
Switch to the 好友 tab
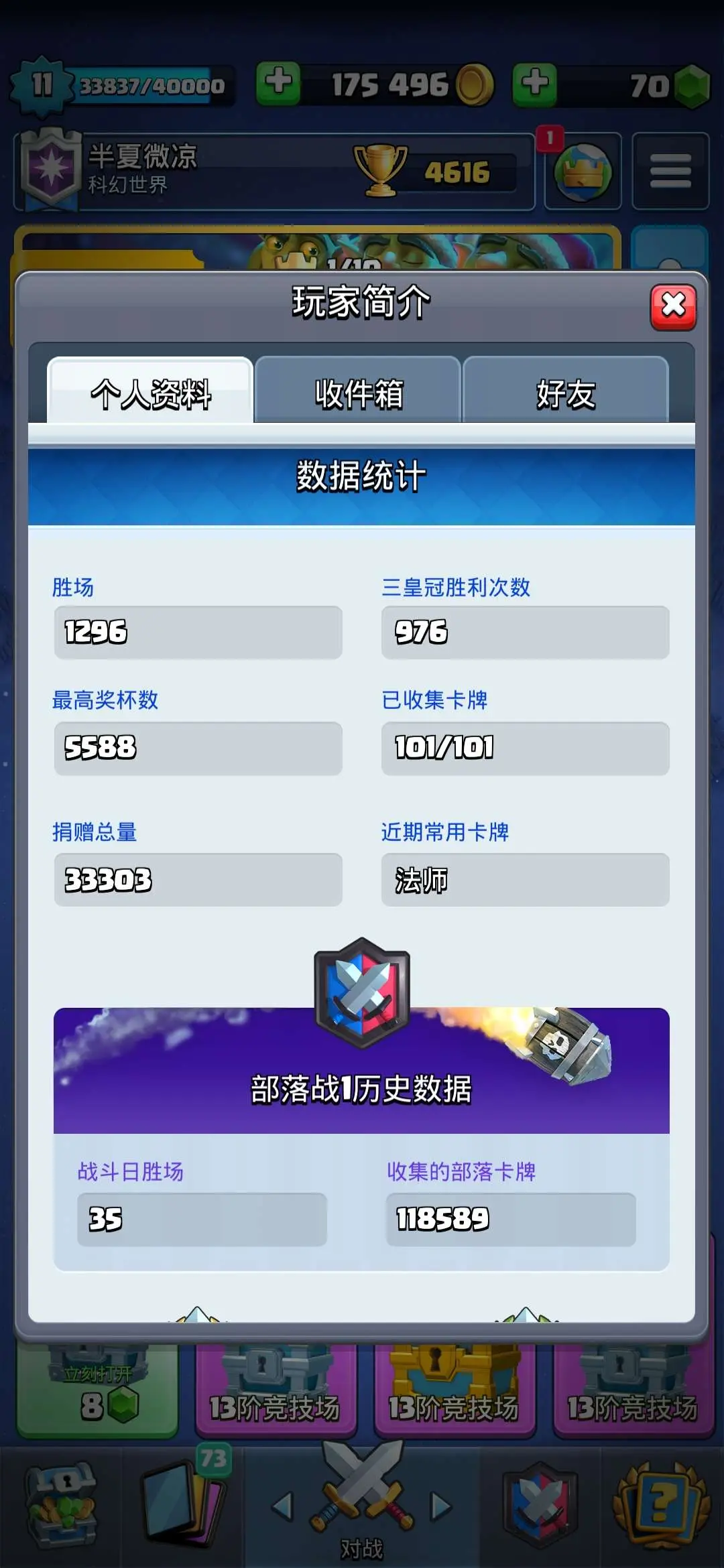(x=565, y=391)
